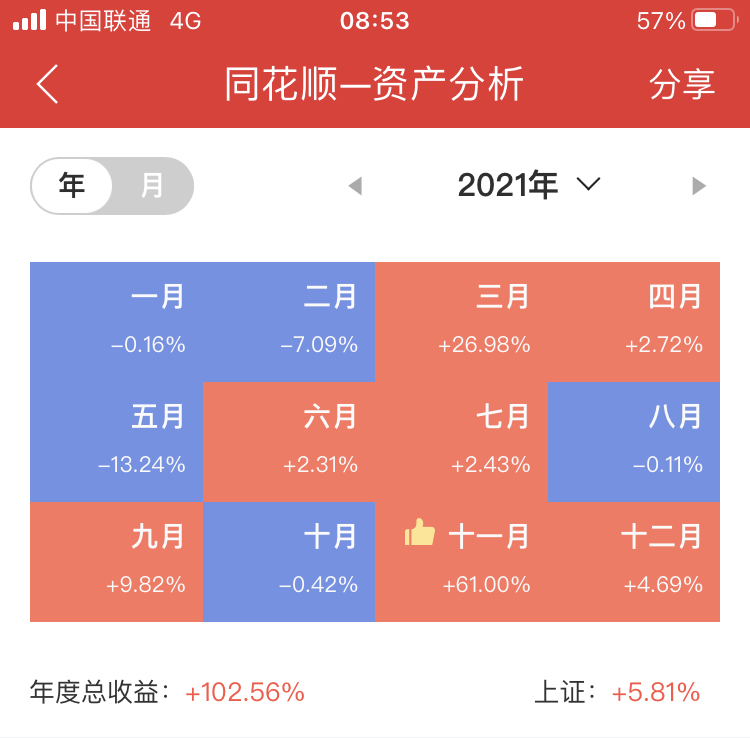The width and height of the screenshot is (750, 738).
Task: View the 七月 returns tile
Action: [x=462, y=441]
